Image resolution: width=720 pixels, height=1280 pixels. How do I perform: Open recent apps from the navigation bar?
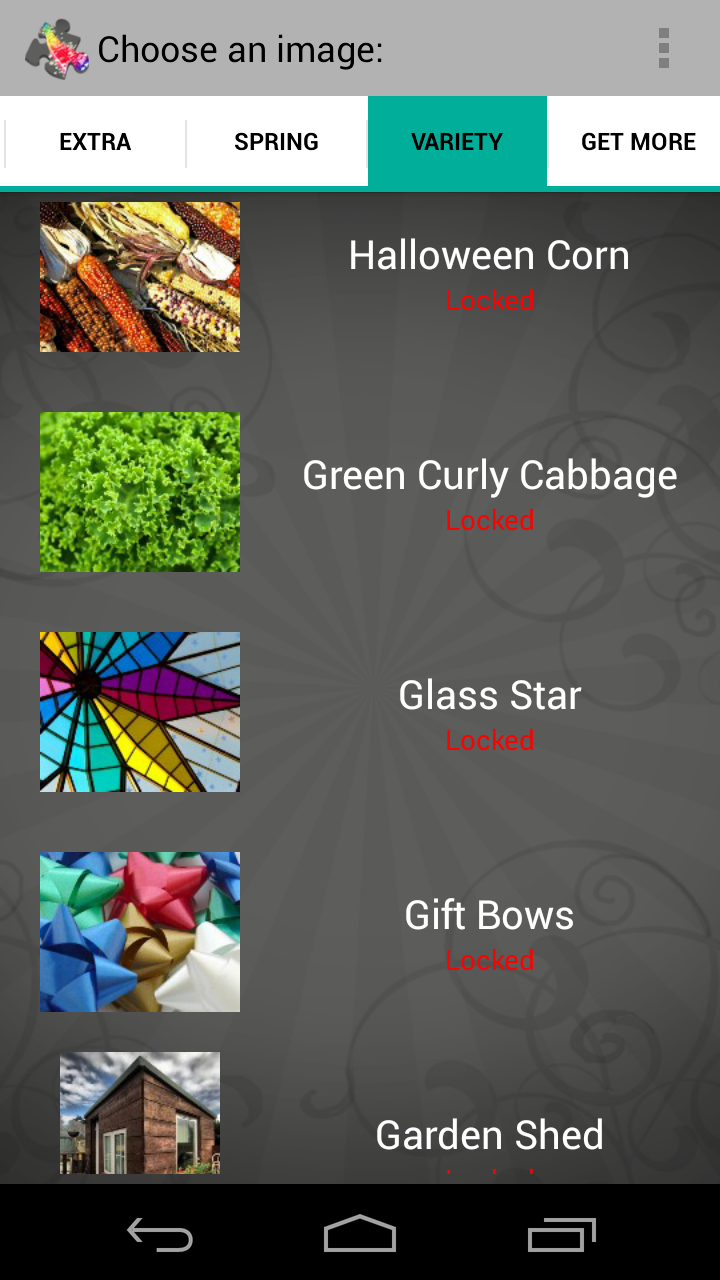coord(560,1236)
